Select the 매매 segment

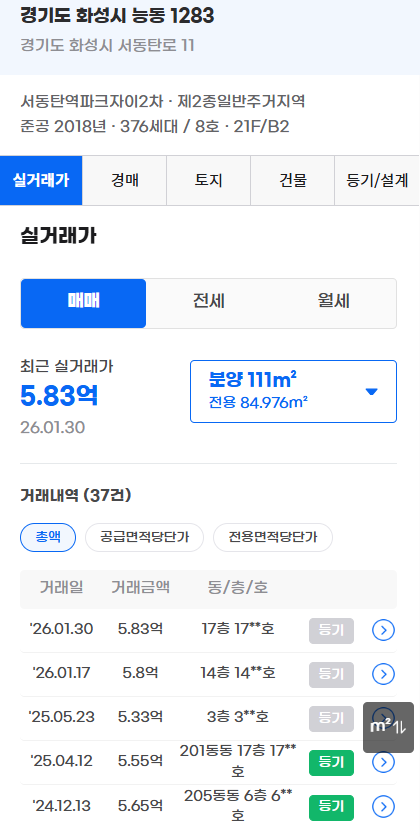(83, 303)
